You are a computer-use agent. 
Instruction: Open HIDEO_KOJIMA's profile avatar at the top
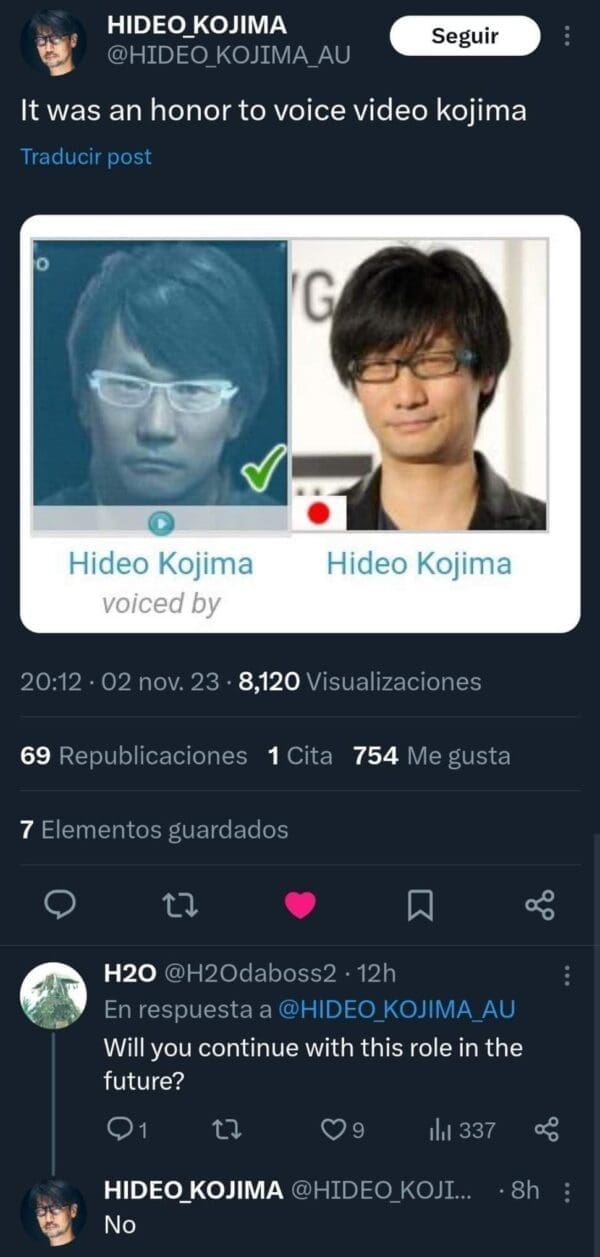pyautogui.click(x=54, y=42)
